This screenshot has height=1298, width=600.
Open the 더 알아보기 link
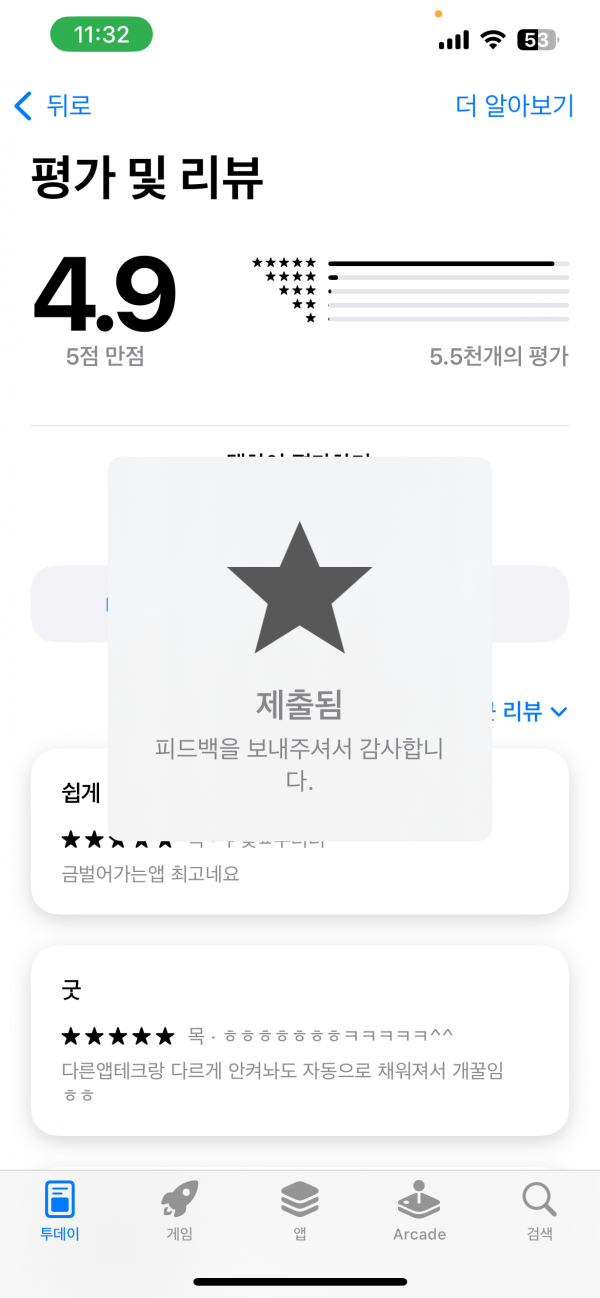515,105
